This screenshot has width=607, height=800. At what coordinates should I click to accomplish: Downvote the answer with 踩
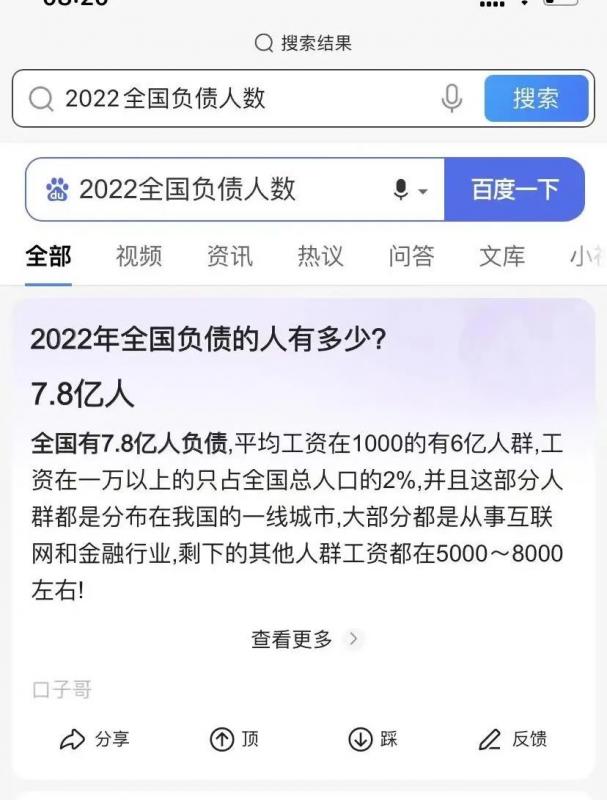click(x=373, y=740)
